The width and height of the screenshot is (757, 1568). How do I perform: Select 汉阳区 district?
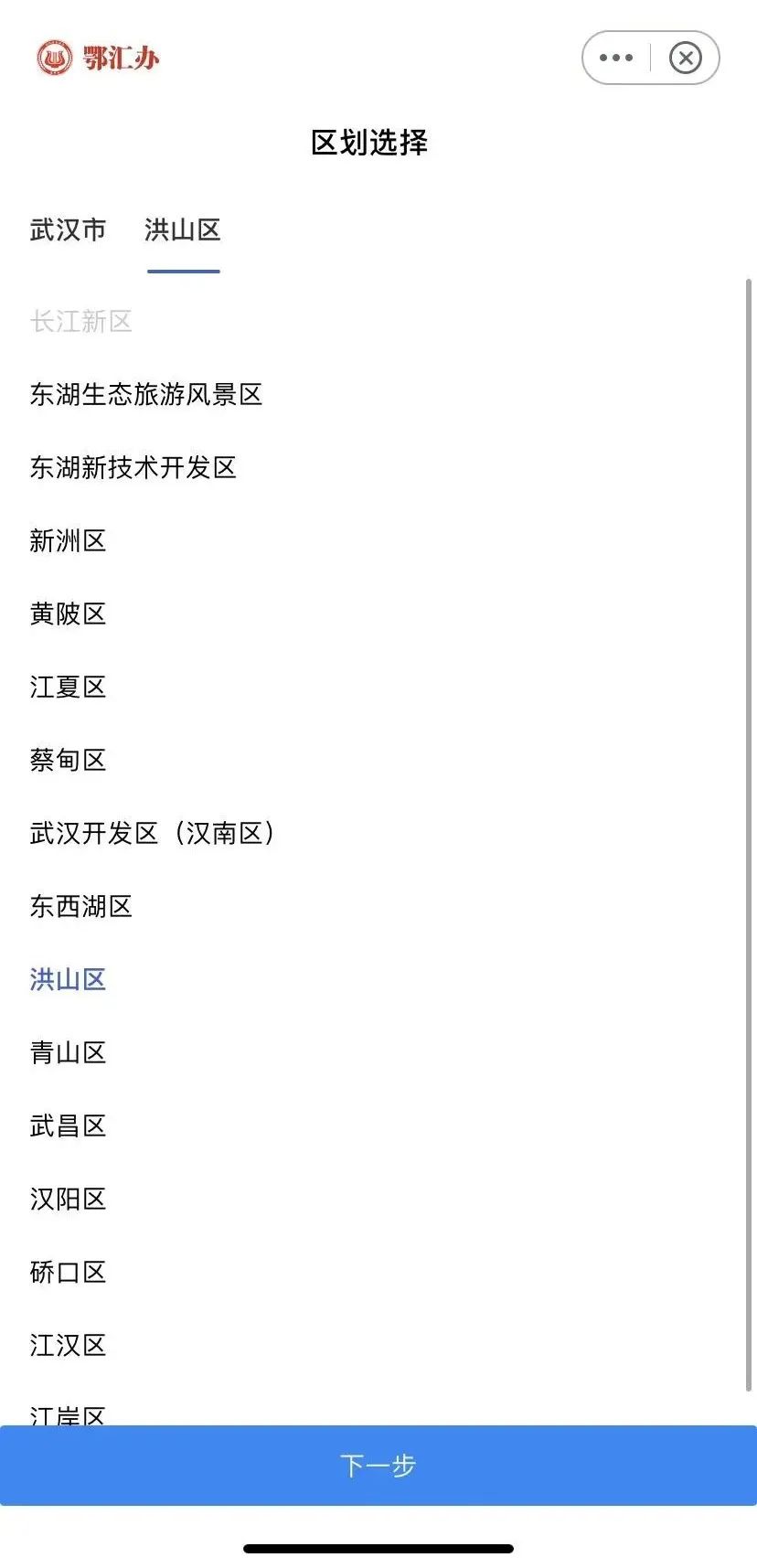click(69, 1199)
